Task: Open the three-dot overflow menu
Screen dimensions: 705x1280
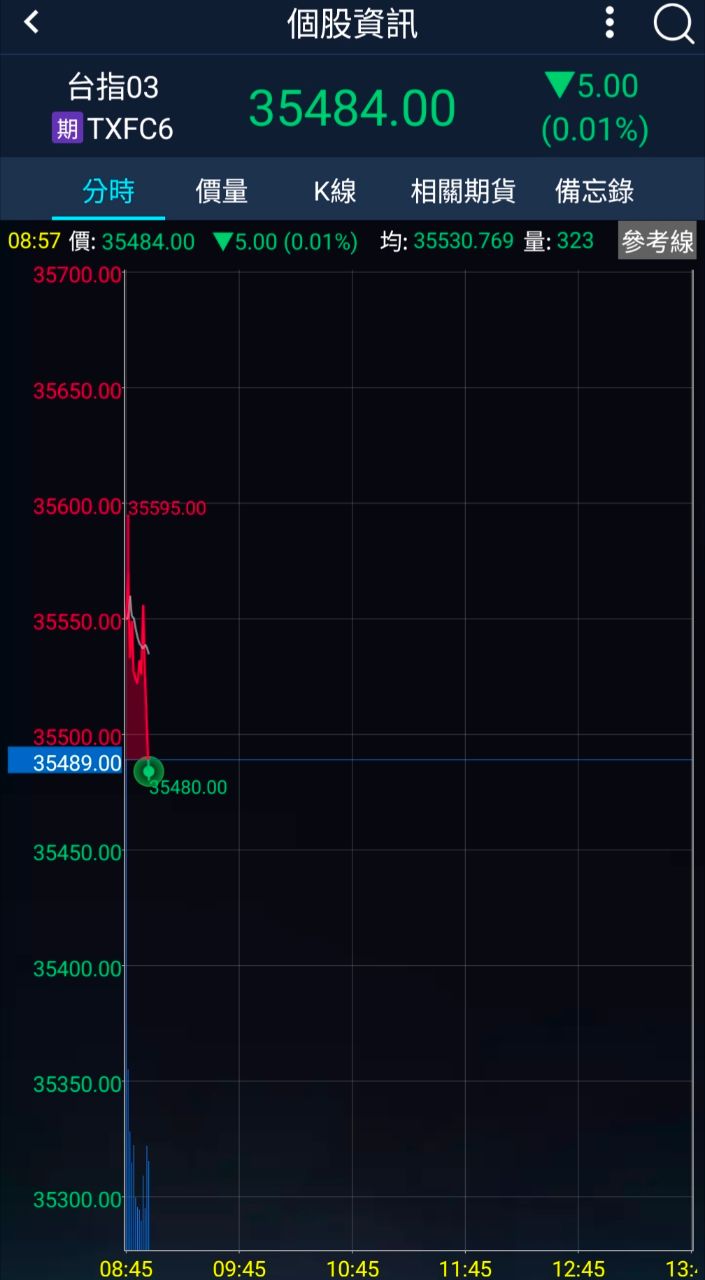Action: click(610, 23)
